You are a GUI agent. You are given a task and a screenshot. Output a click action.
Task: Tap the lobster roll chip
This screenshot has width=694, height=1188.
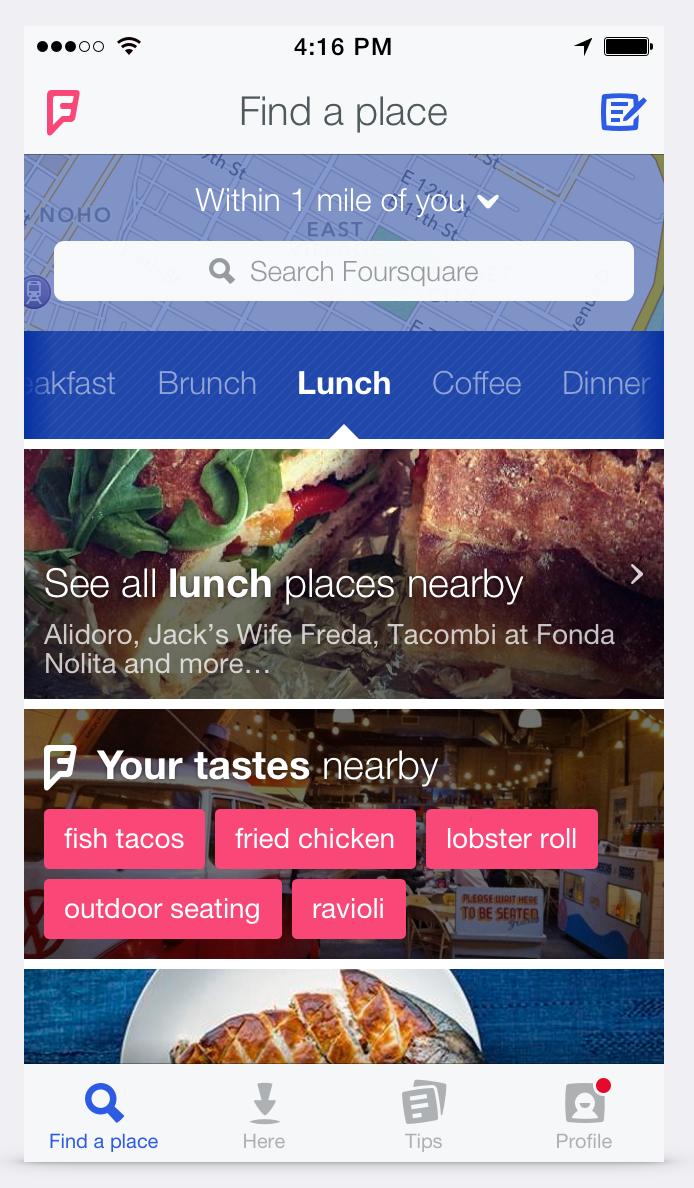[x=511, y=838]
